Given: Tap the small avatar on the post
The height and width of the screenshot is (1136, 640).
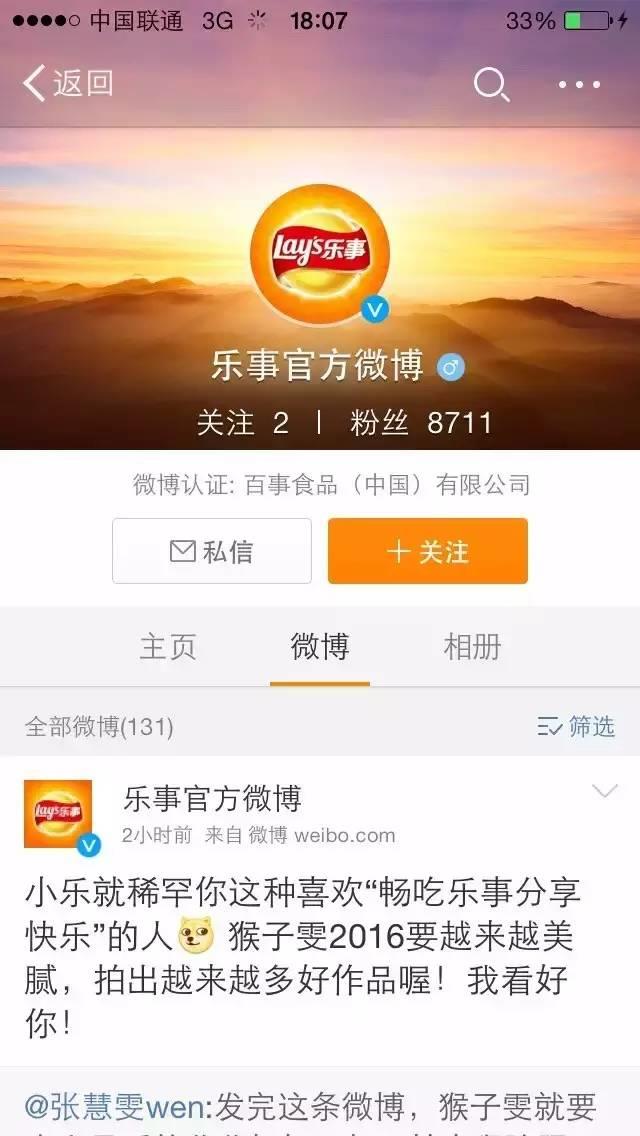Looking at the screenshot, I should click(x=58, y=814).
